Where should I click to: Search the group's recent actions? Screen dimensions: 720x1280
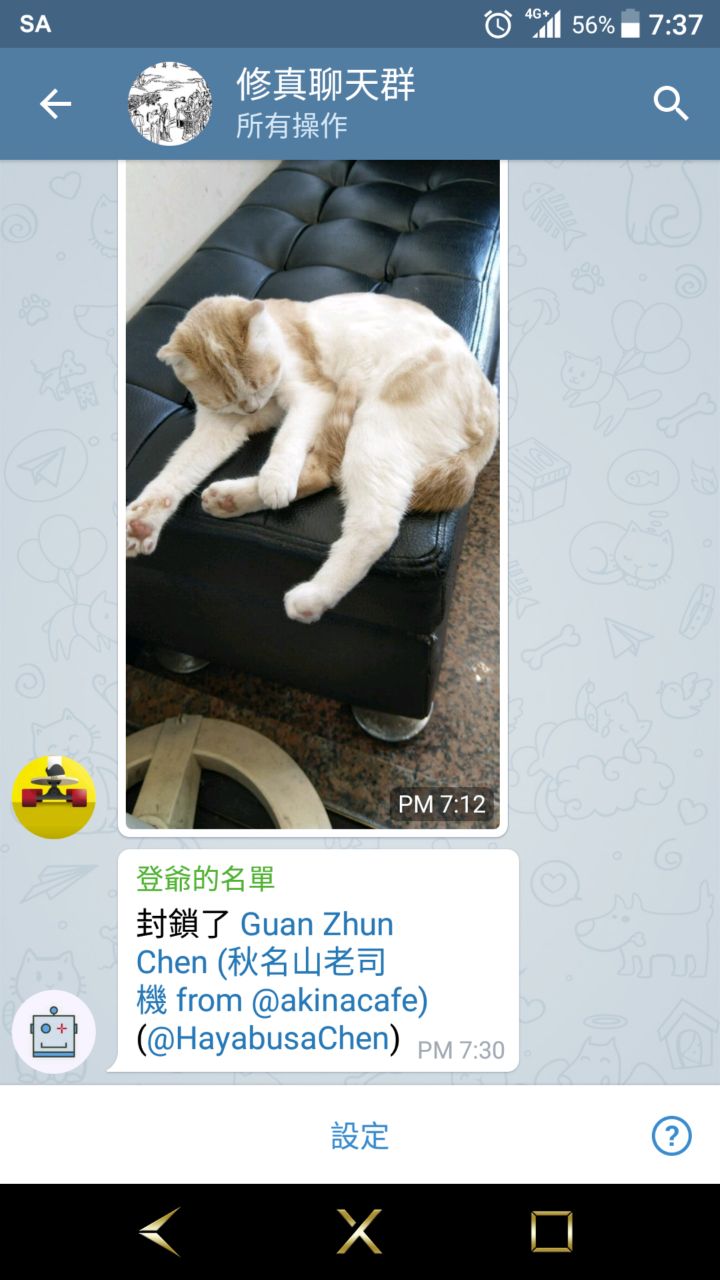point(671,104)
